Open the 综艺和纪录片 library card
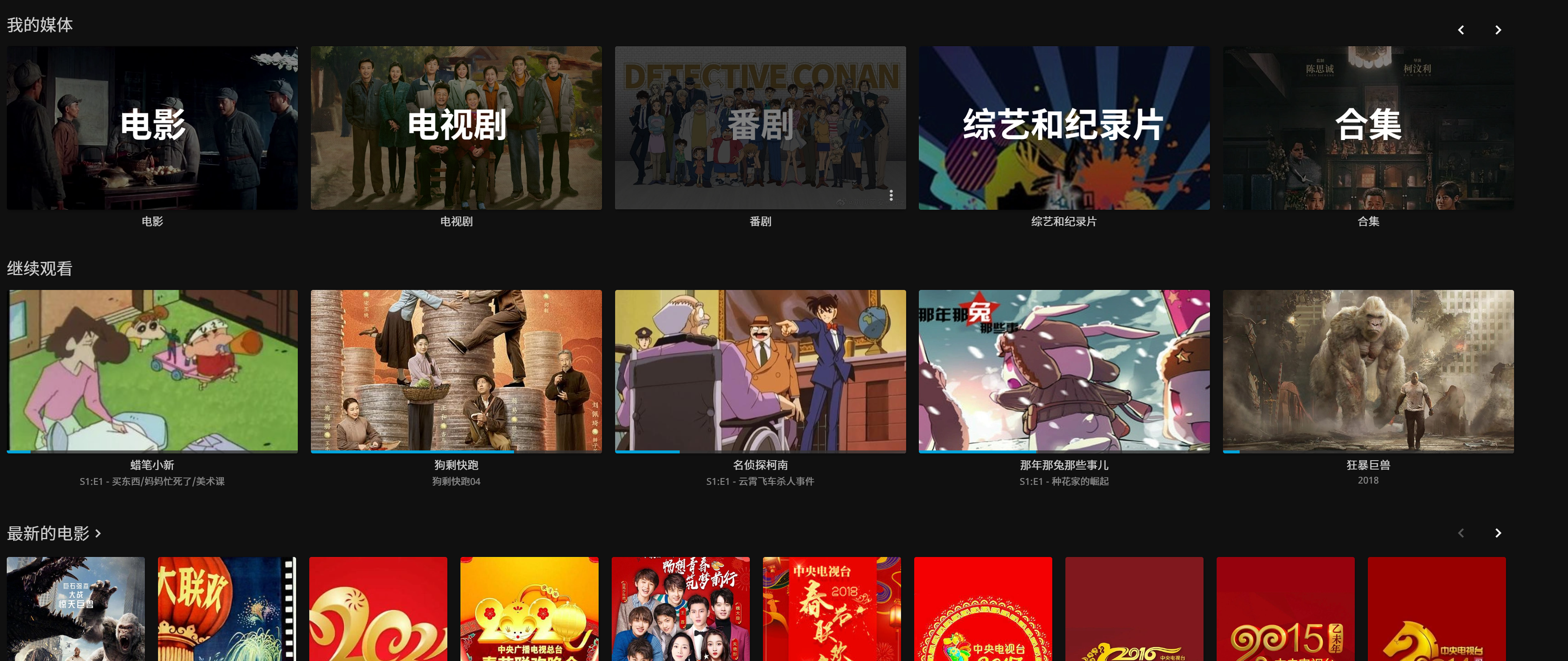The image size is (1568, 661). (1063, 128)
